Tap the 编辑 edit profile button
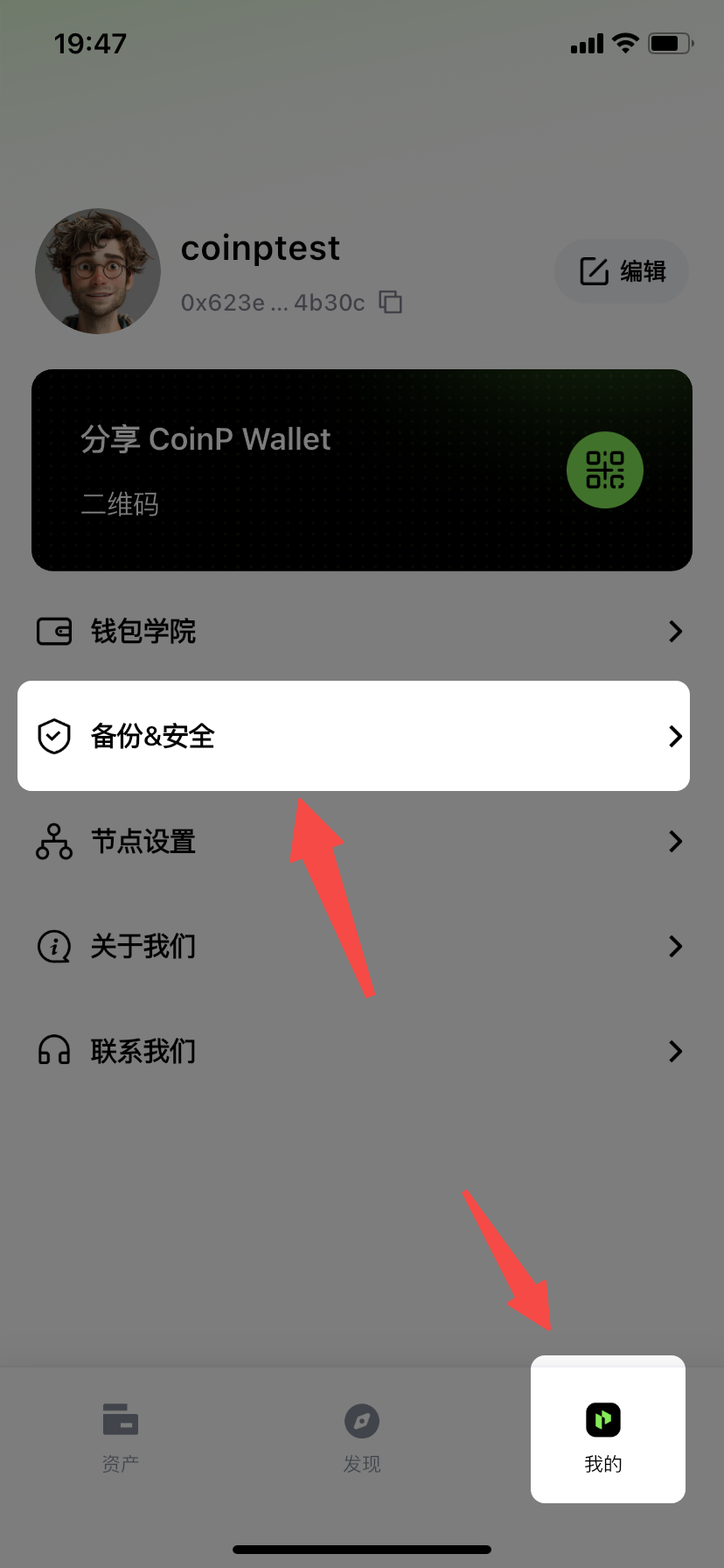This screenshot has width=724, height=1568. 622,271
